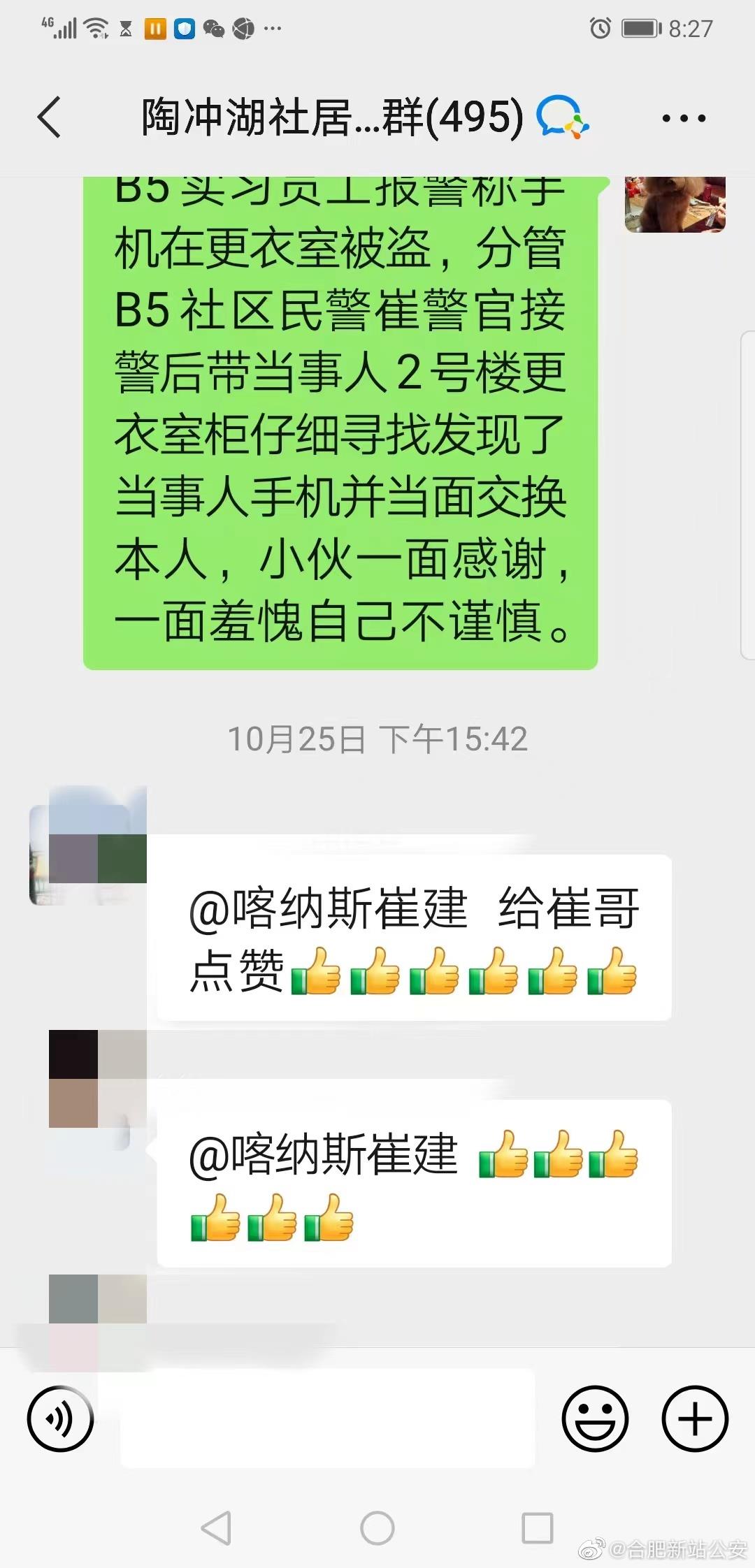Screen dimensions: 755x1568
Task: Open the emoji picker
Action: pyautogui.click(x=595, y=1418)
